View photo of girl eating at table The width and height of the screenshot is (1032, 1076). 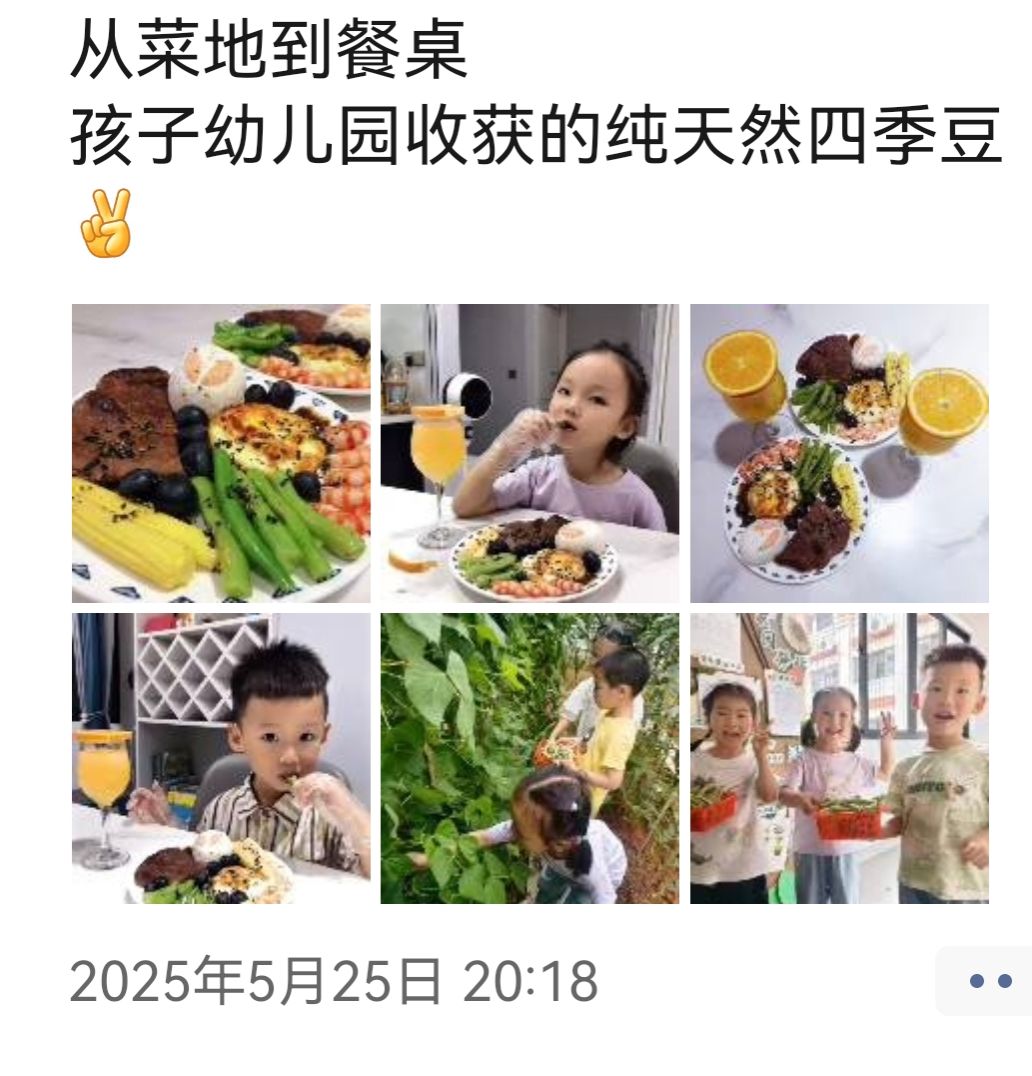(x=529, y=453)
